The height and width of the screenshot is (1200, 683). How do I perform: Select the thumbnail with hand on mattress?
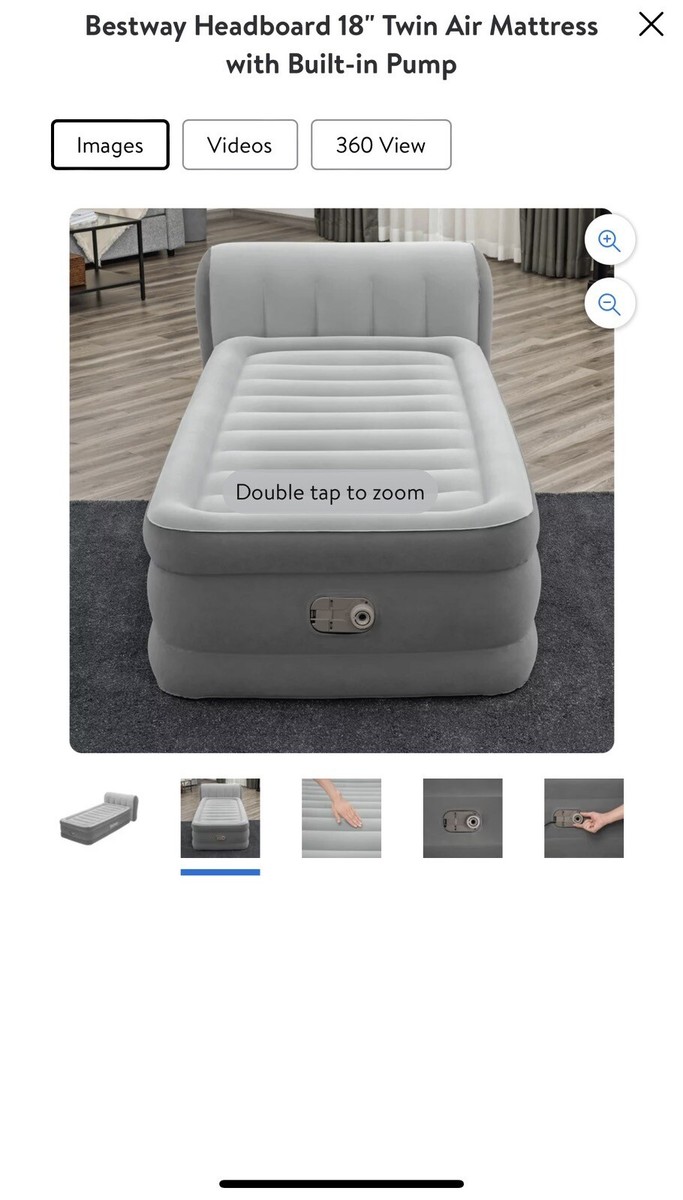pyautogui.click(x=341, y=818)
